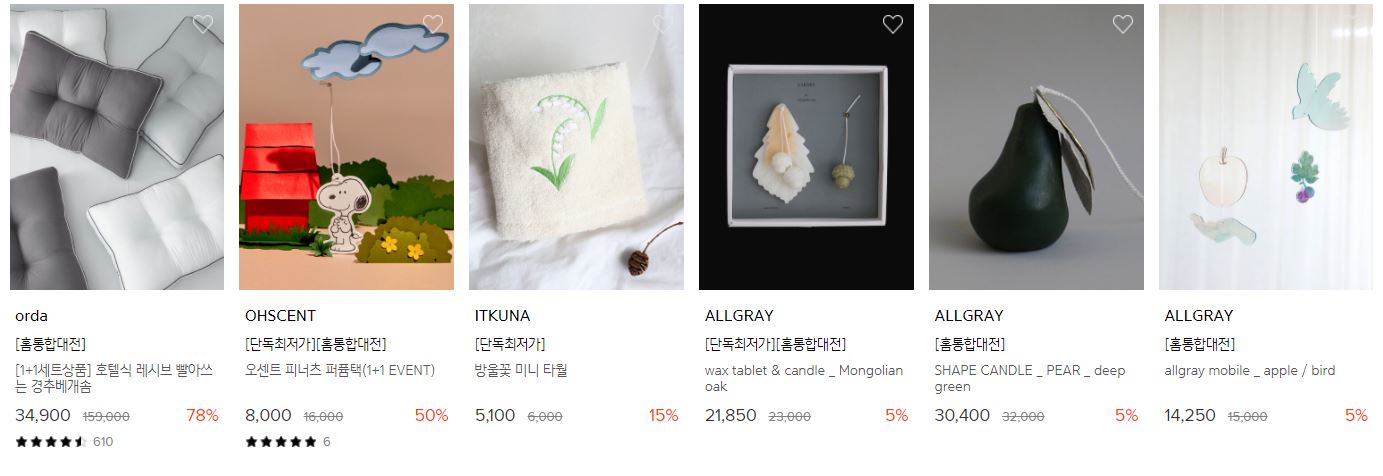This screenshot has width=1383, height=476.
Task: Wishlist the ALLGRAY wax tablet & candle
Action: [892, 24]
